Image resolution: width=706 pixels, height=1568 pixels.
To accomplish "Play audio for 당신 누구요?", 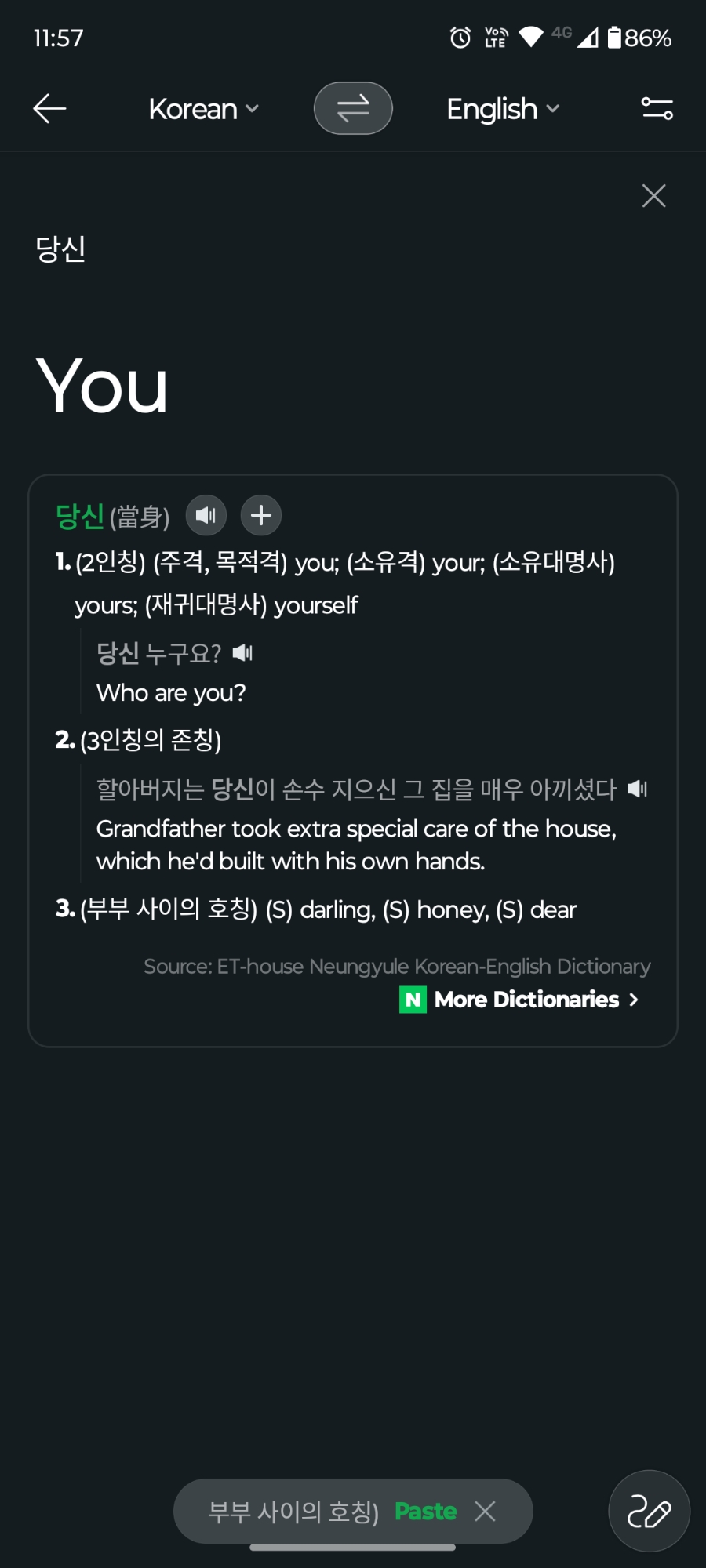I will (243, 653).
